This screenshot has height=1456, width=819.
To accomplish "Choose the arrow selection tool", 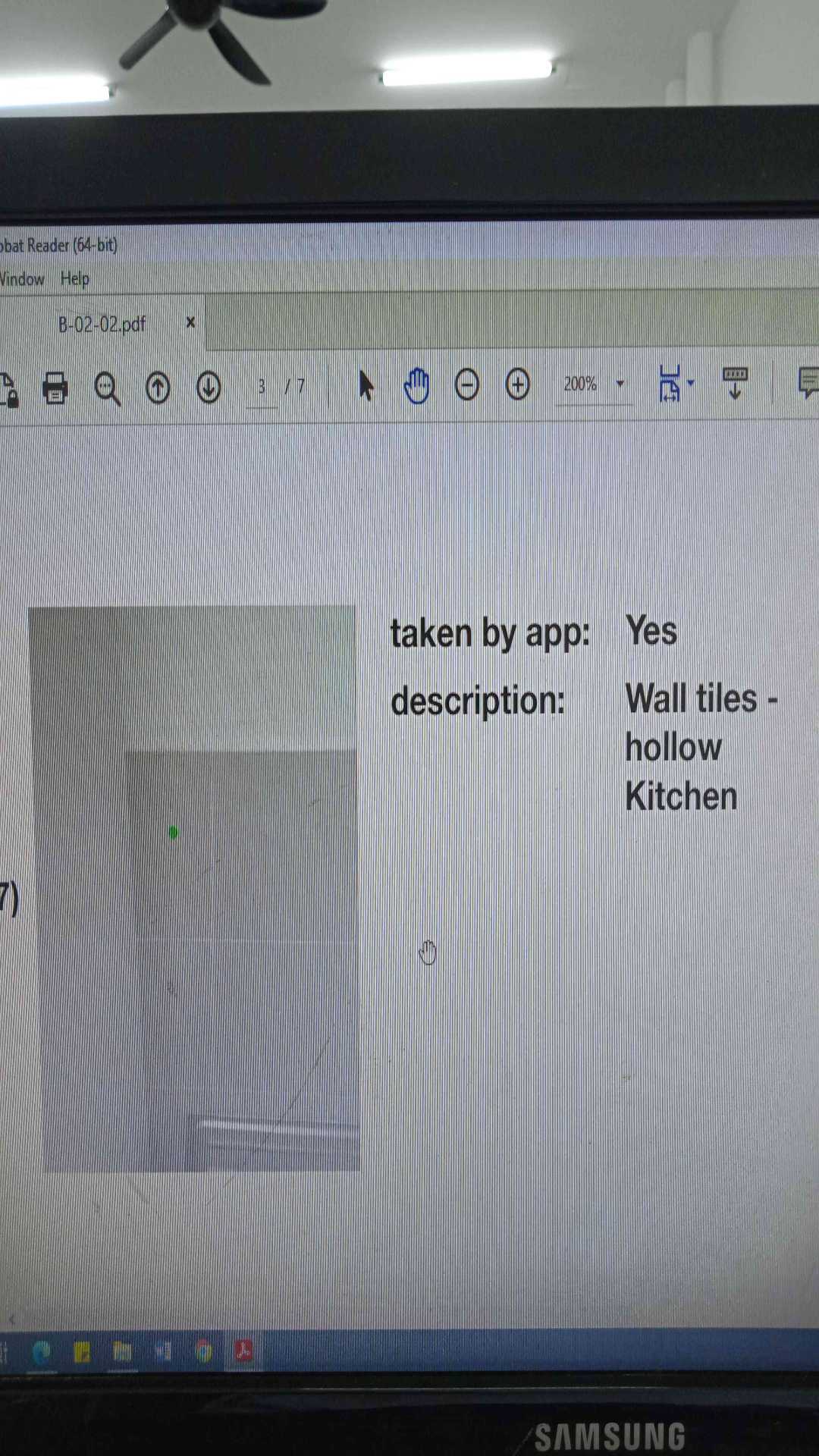I will tap(366, 385).
